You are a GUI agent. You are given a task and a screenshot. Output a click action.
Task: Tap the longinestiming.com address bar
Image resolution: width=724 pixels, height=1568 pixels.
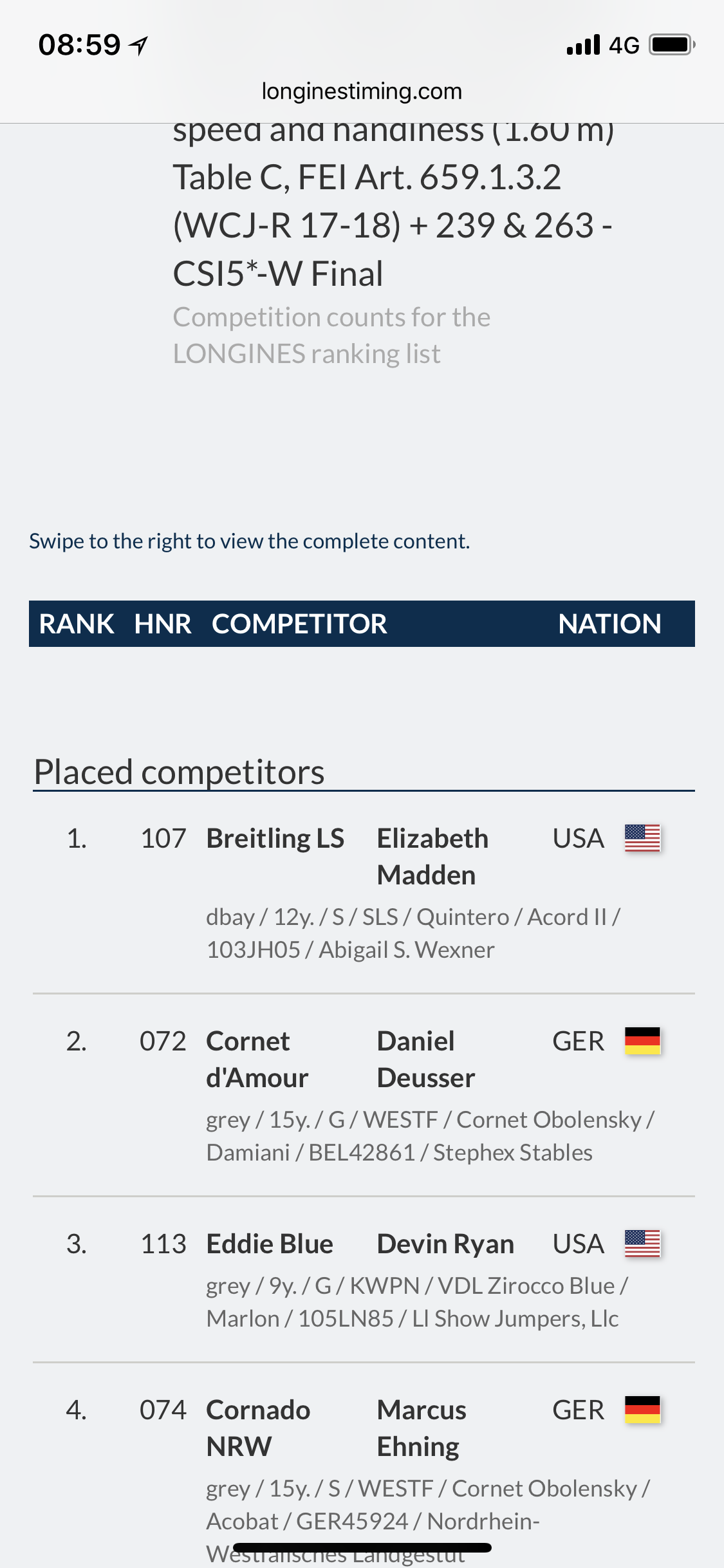[x=362, y=91]
